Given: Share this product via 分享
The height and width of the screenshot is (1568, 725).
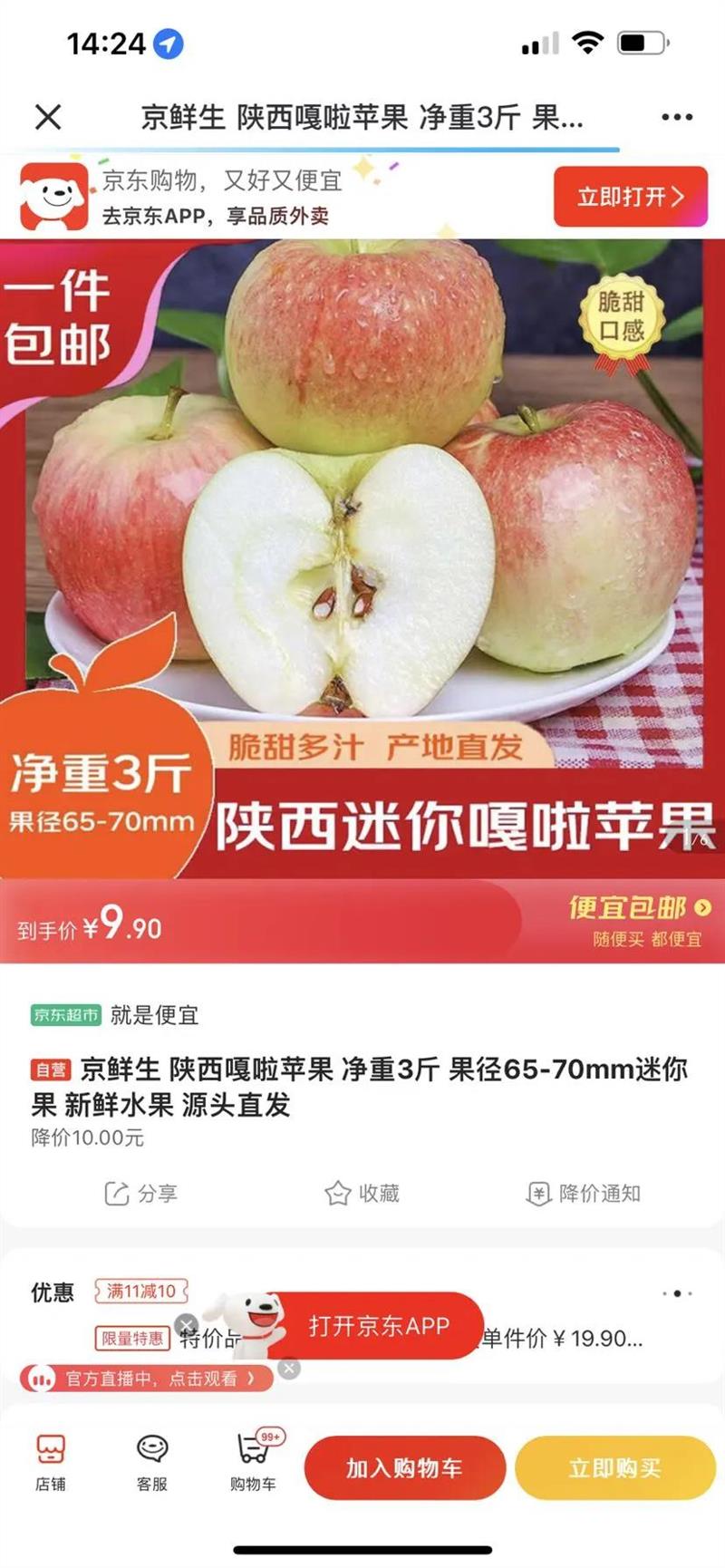Looking at the screenshot, I should pyautogui.click(x=140, y=1193).
